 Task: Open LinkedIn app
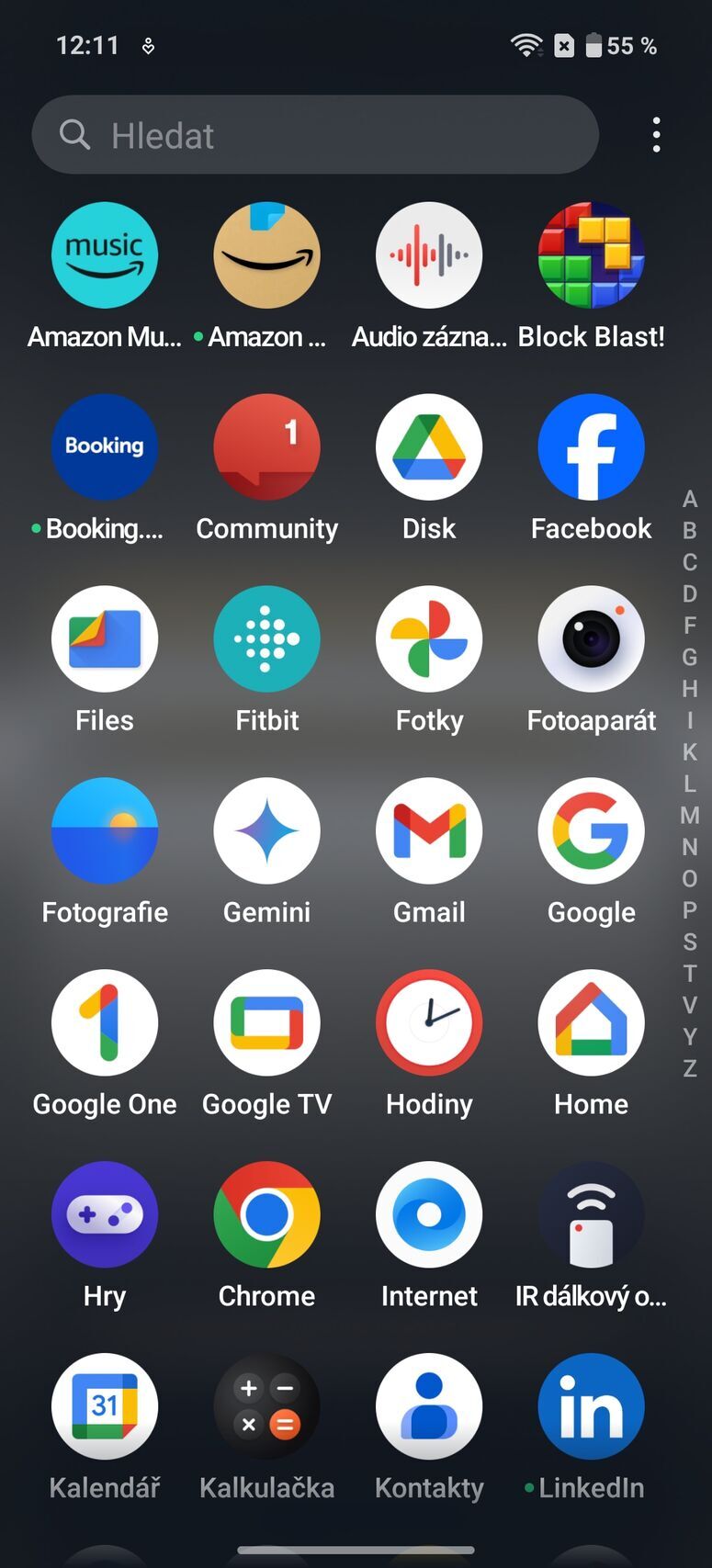[591, 1406]
